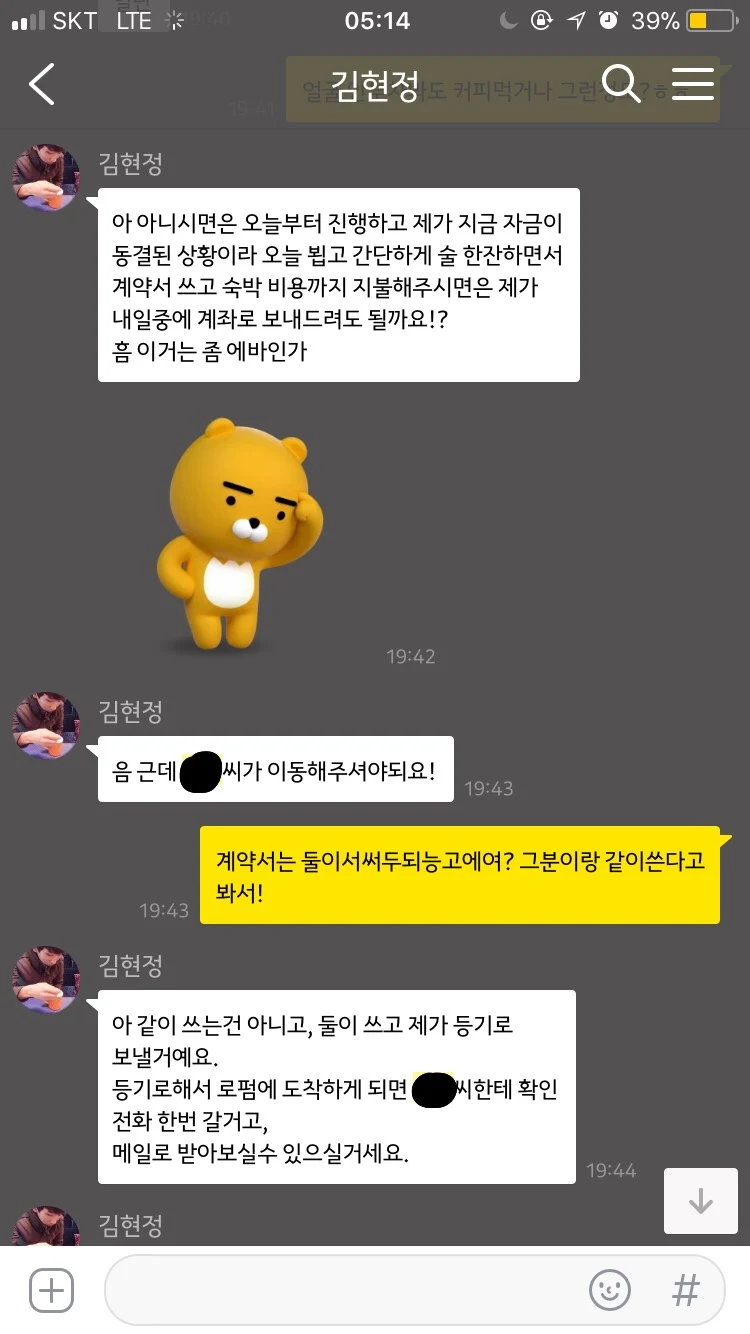Open the hashtag search button
Screen dimensions: 750x1334
click(x=685, y=1290)
